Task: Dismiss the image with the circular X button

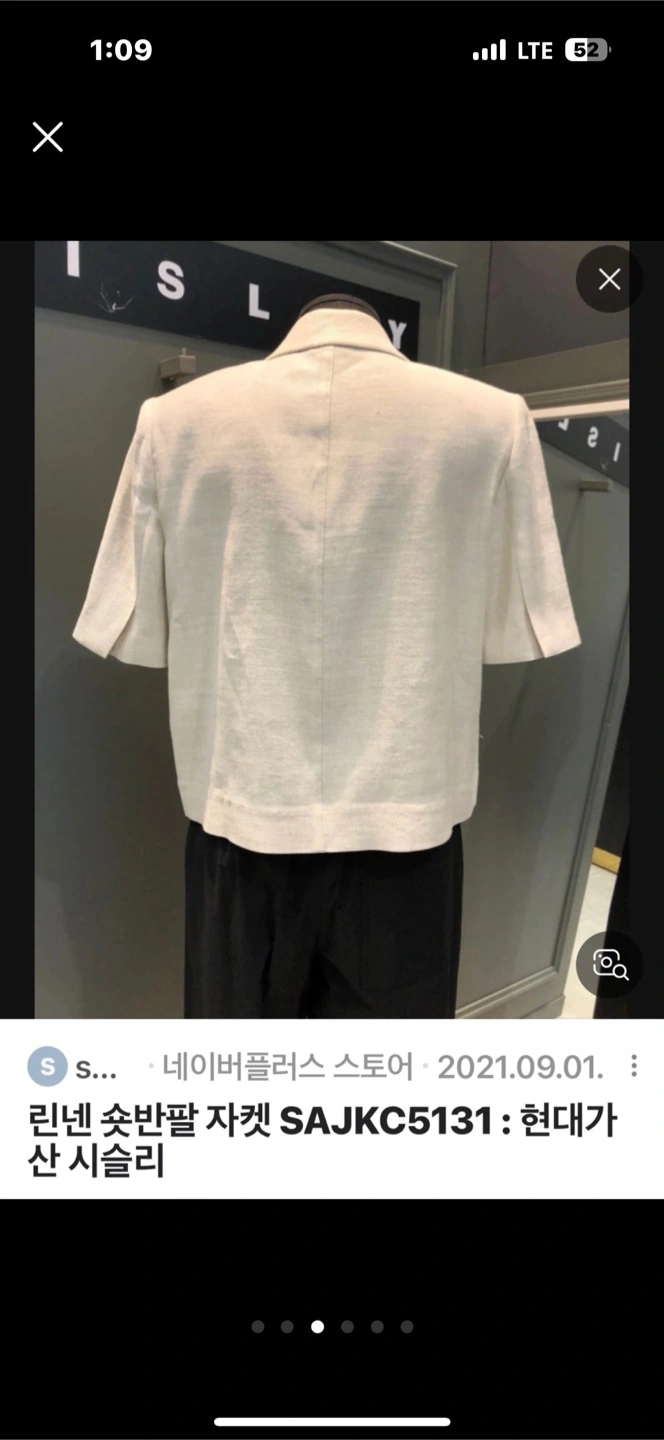Action: (x=609, y=279)
